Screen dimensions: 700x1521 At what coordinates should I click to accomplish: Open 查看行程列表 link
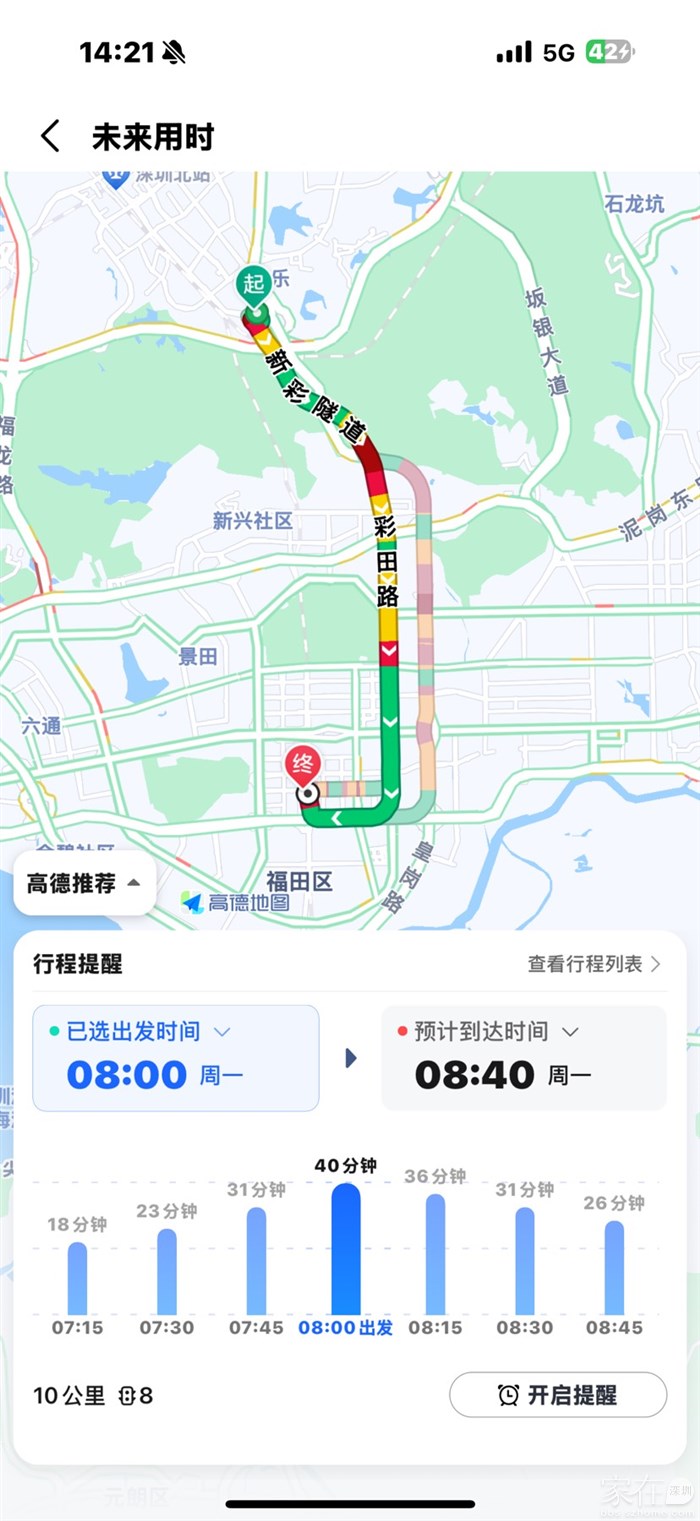[x=594, y=964]
